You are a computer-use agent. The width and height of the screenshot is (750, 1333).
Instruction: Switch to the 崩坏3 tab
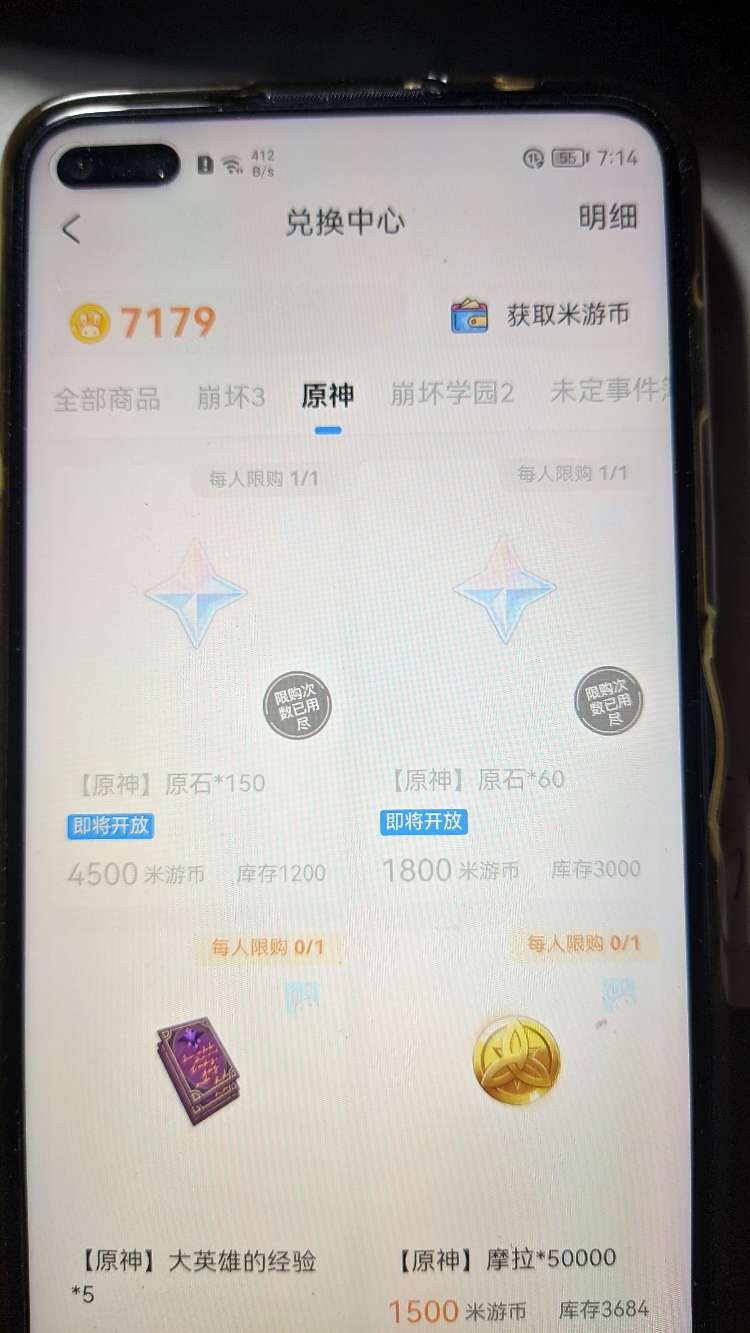click(x=231, y=397)
